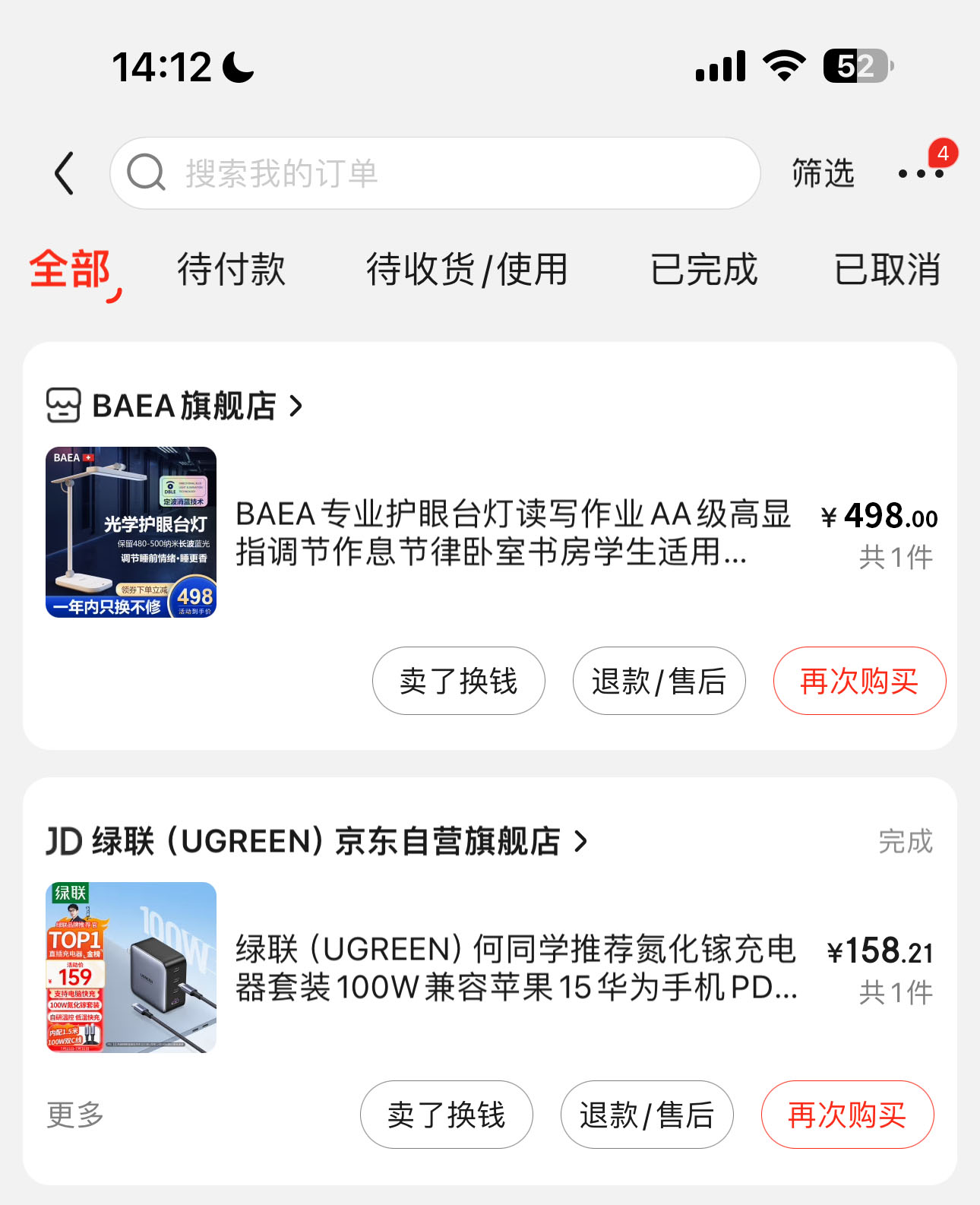Switch to the 待付款 tab
Image resolution: width=980 pixels, height=1205 pixels.
[231, 270]
